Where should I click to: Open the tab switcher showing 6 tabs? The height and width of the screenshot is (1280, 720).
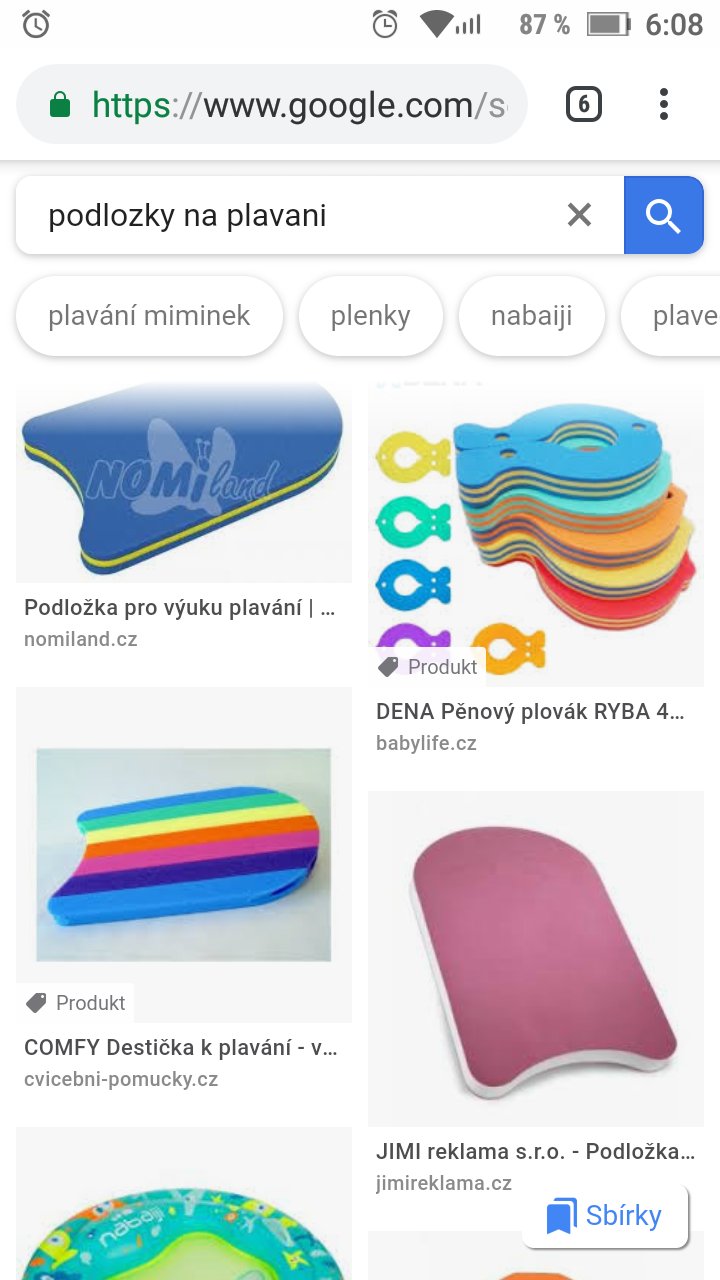[x=584, y=104]
